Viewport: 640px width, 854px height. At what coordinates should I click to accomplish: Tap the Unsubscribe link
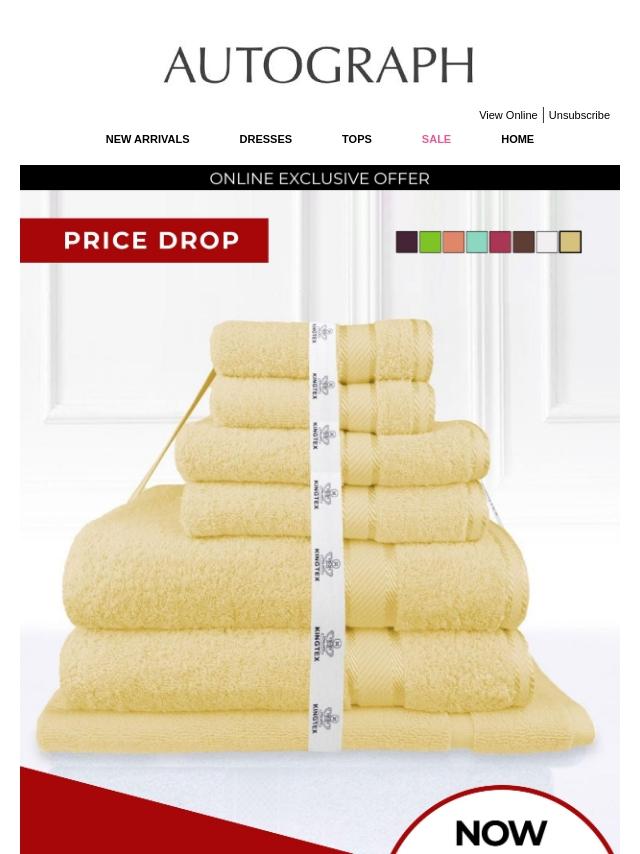pyautogui.click(x=578, y=115)
